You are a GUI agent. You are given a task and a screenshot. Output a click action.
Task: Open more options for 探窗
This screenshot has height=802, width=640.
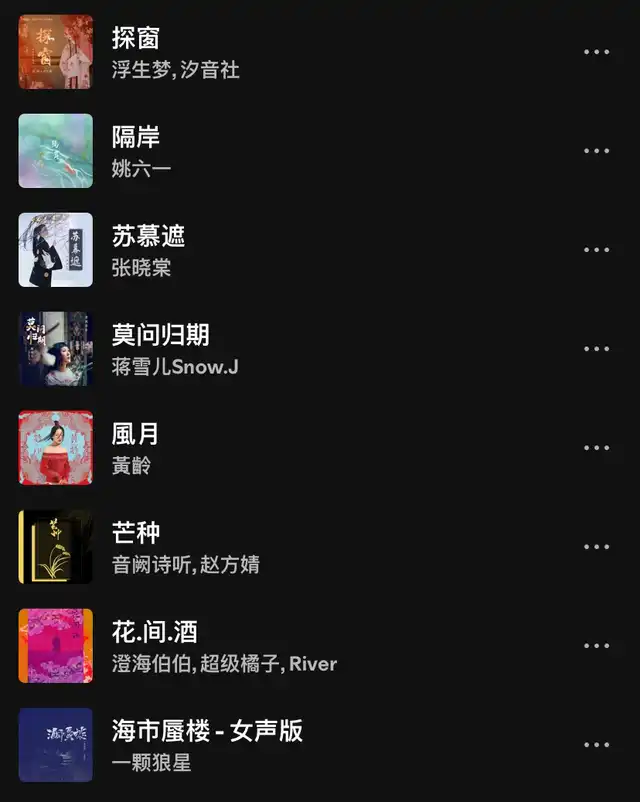coord(596,52)
